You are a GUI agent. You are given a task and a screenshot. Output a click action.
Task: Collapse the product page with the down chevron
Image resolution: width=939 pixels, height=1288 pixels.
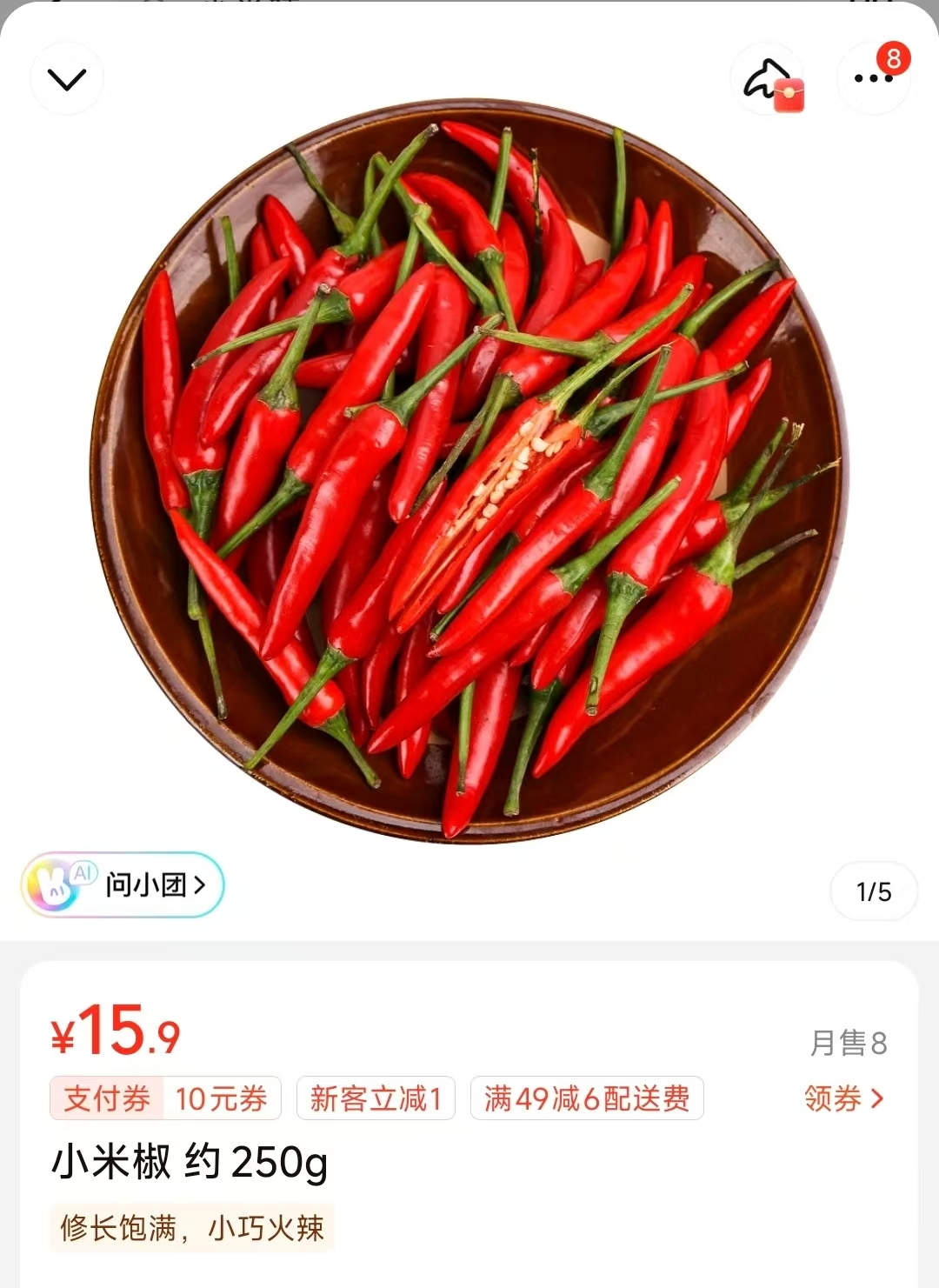click(67, 79)
